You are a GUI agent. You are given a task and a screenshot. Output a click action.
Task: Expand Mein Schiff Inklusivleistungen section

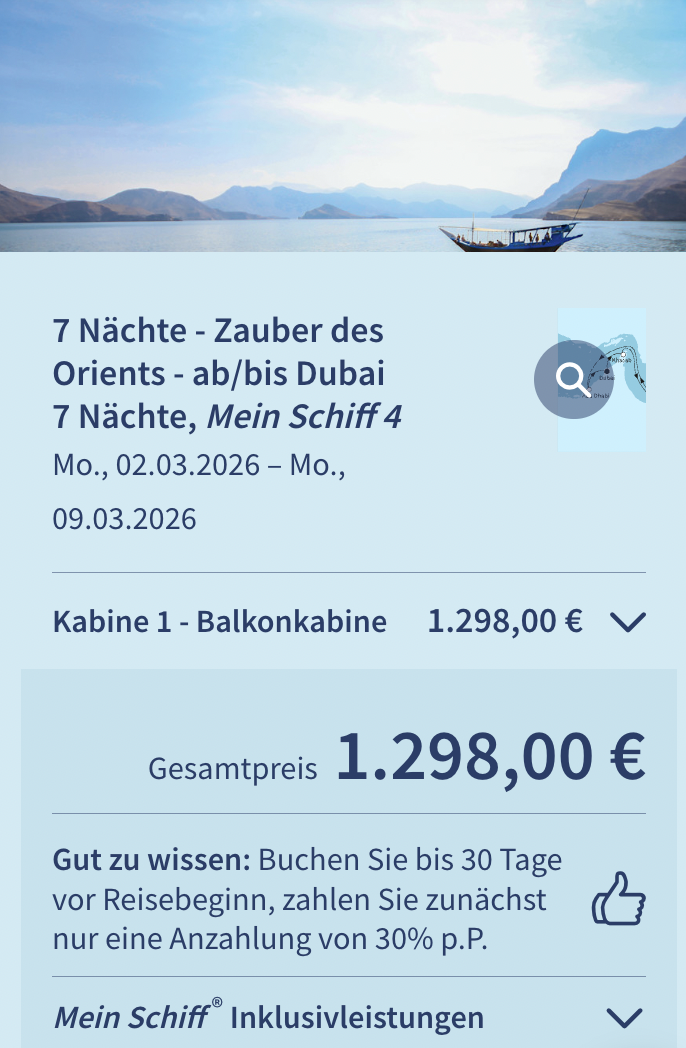point(624,1018)
